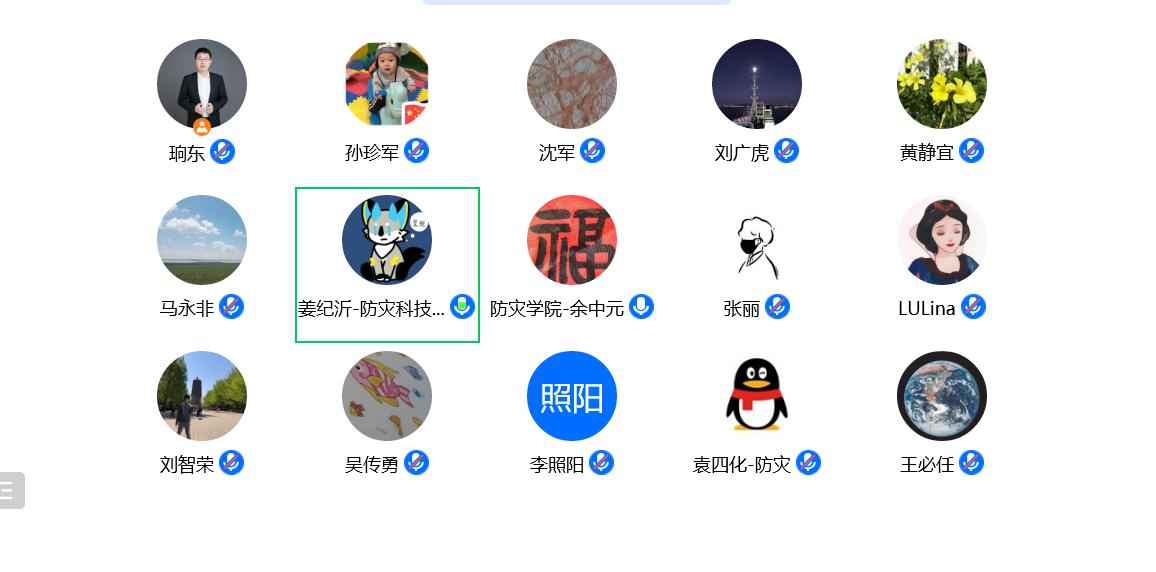
Task: Select 马永非's avatar
Action: tap(202, 240)
